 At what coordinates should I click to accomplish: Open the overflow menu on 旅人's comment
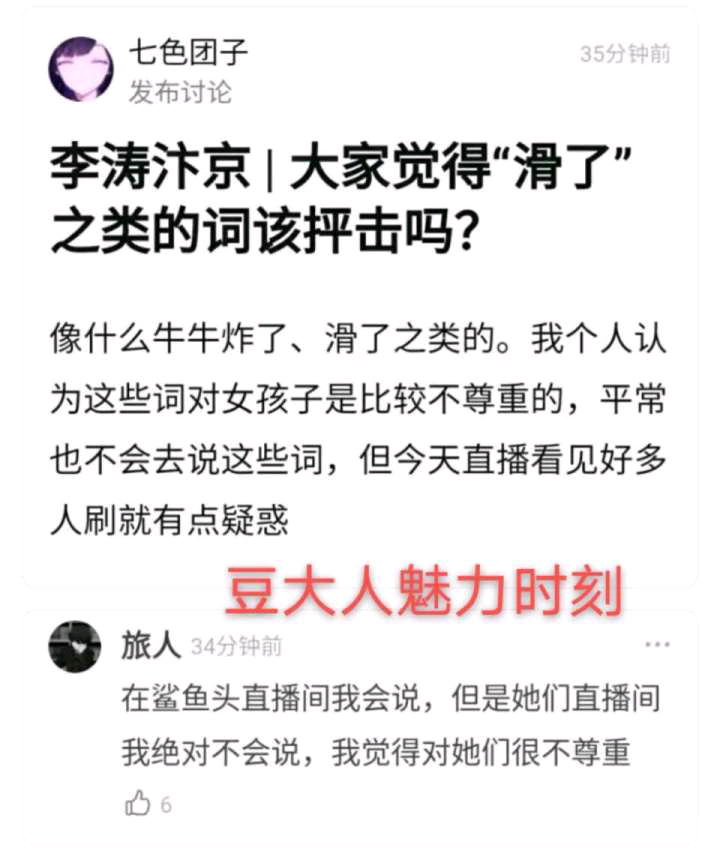[x=657, y=645]
